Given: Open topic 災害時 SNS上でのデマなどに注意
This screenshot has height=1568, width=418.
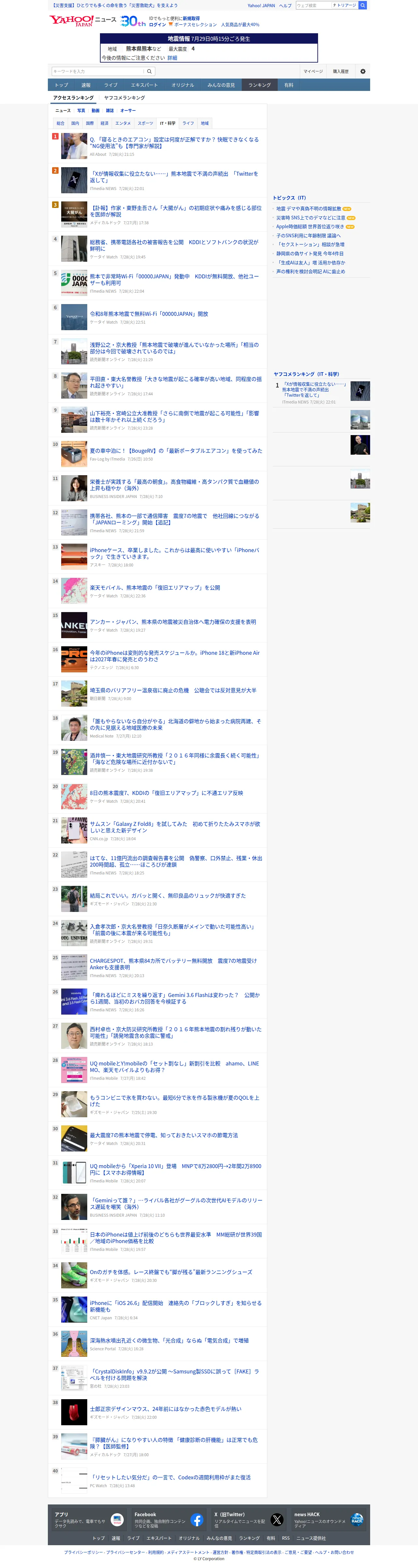Looking at the screenshot, I should (x=311, y=218).
